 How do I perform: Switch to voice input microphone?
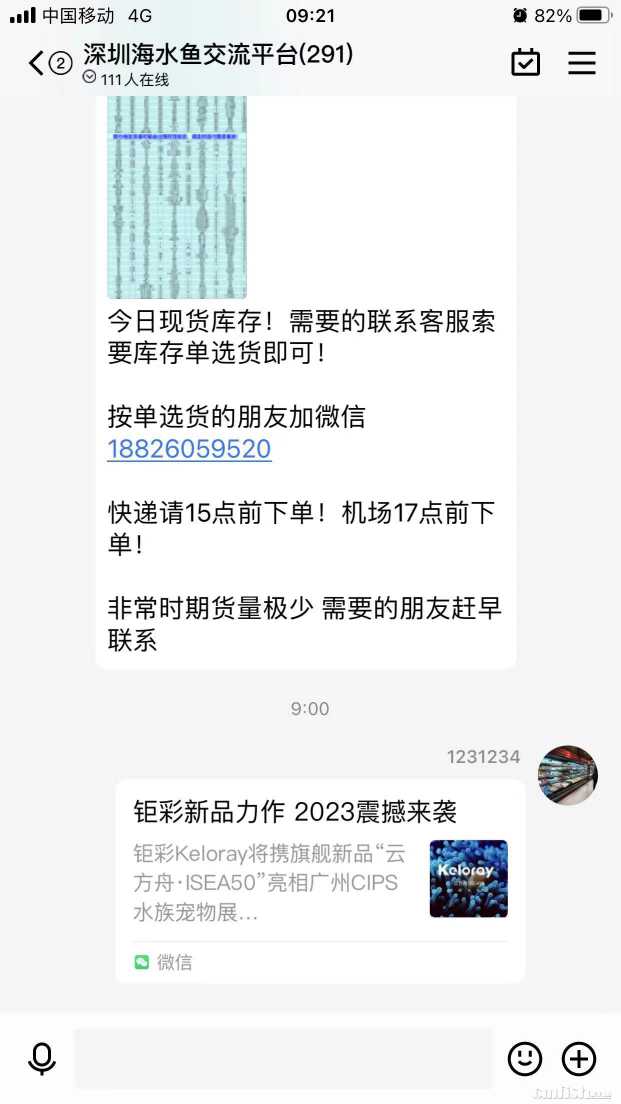click(42, 1058)
